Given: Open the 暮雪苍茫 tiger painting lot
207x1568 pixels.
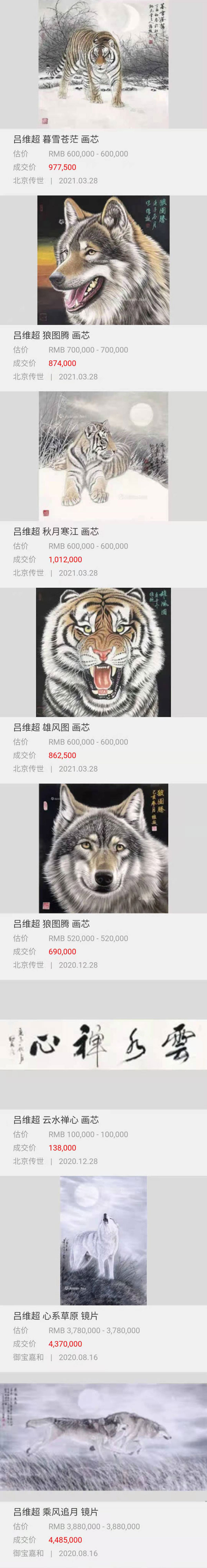Looking at the screenshot, I should point(103,65).
